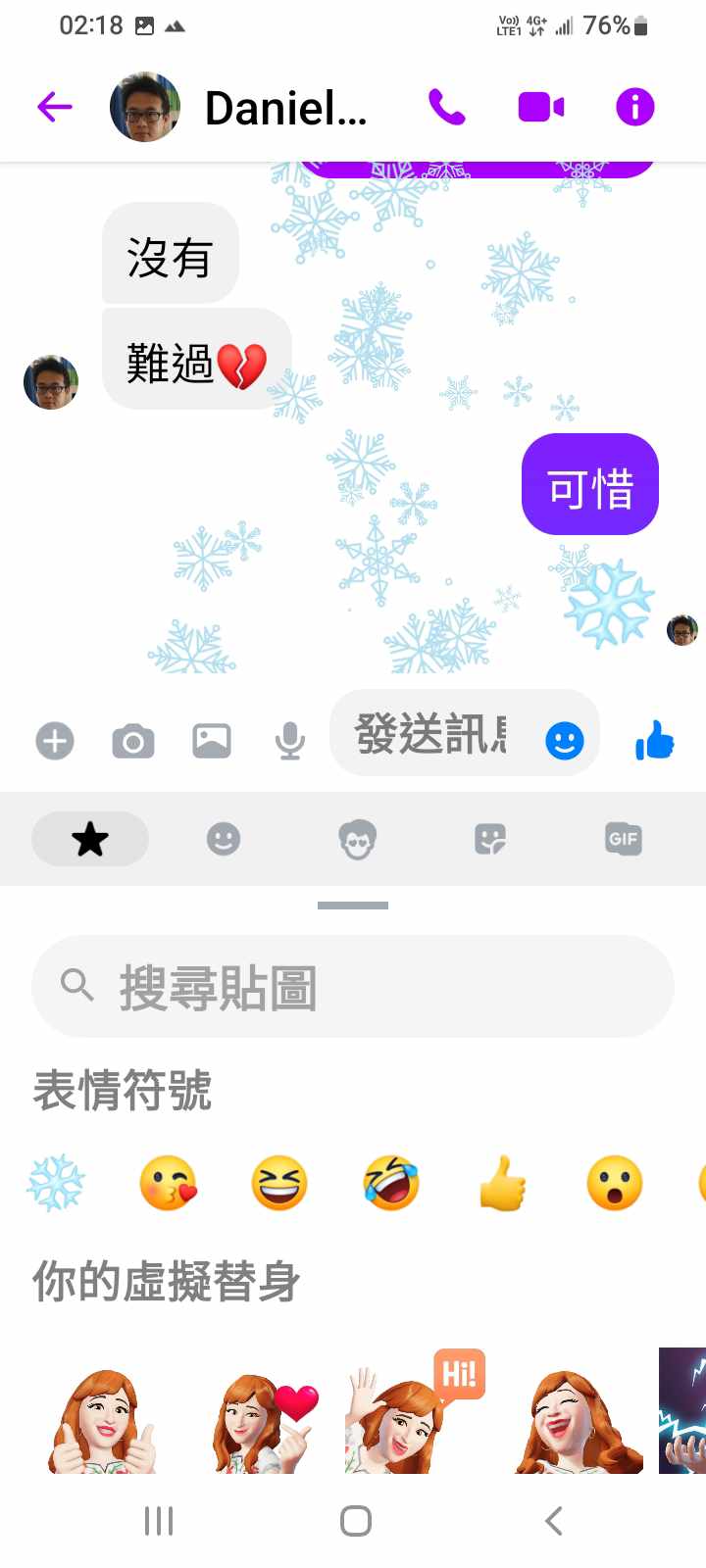This screenshot has height=1568, width=706.
Task: Tap the system home button
Action: [x=355, y=1521]
